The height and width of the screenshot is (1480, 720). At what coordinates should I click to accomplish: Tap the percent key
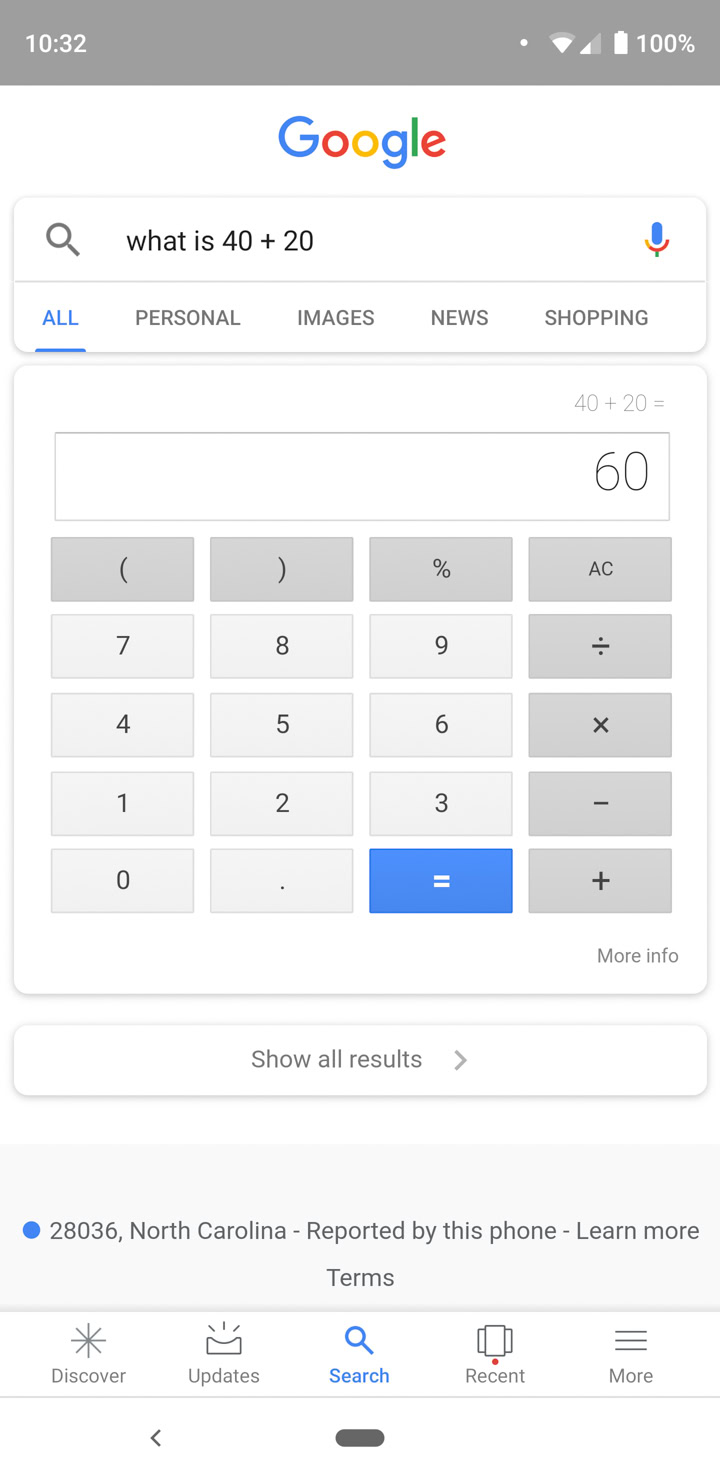point(441,569)
